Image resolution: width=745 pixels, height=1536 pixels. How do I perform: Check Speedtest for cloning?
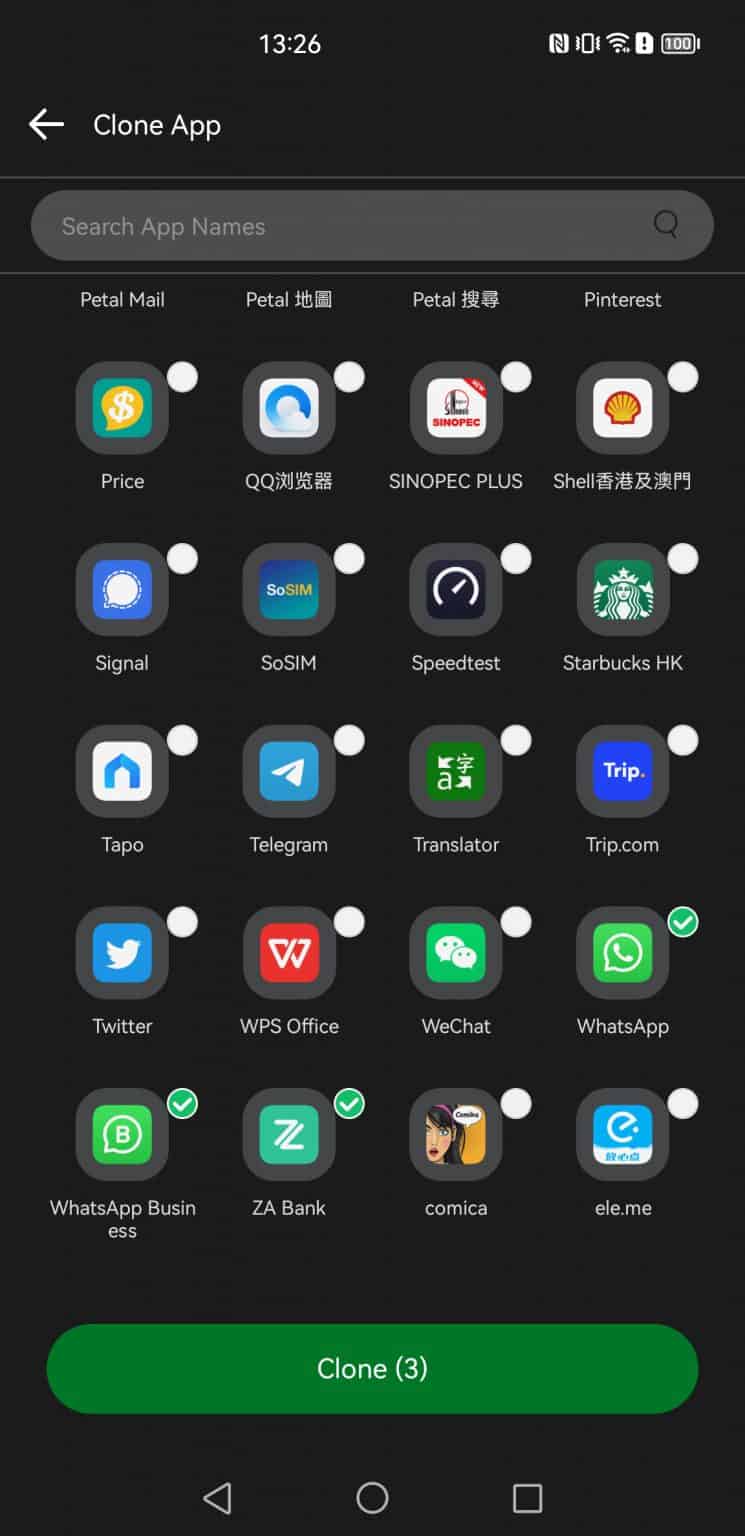tap(456, 590)
